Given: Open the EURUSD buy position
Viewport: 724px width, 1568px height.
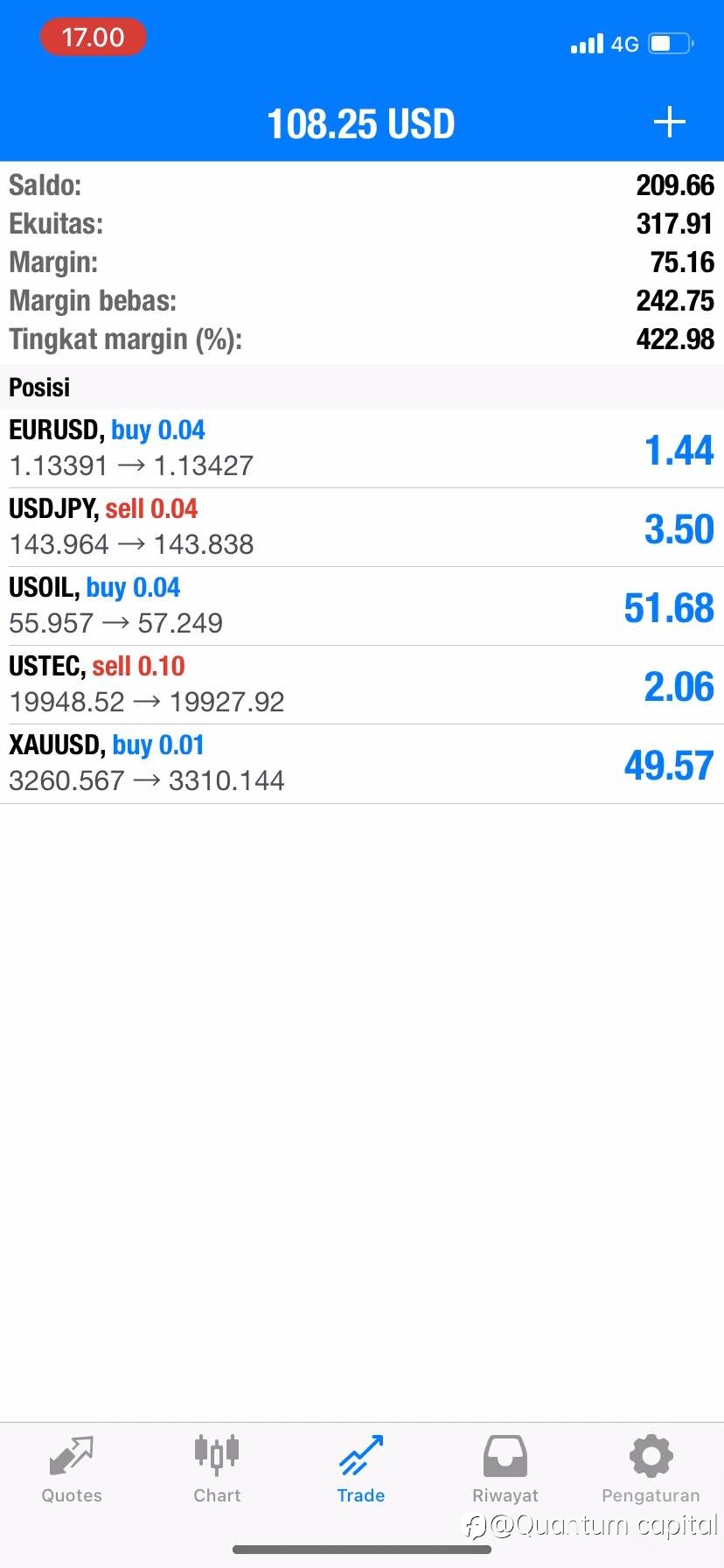Looking at the screenshot, I should click(362, 448).
